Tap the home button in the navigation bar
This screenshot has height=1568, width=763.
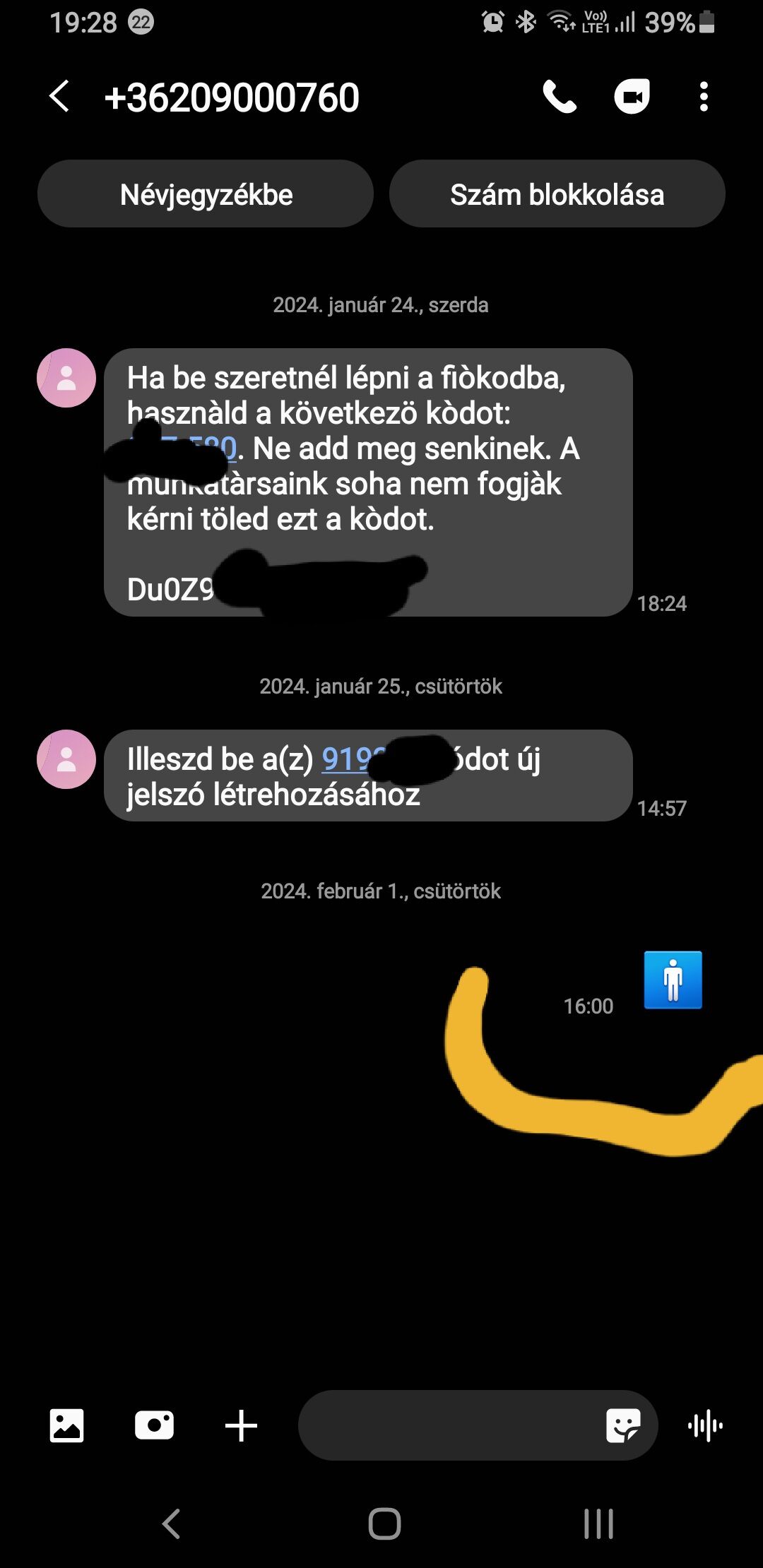pyautogui.click(x=384, y=1523)
